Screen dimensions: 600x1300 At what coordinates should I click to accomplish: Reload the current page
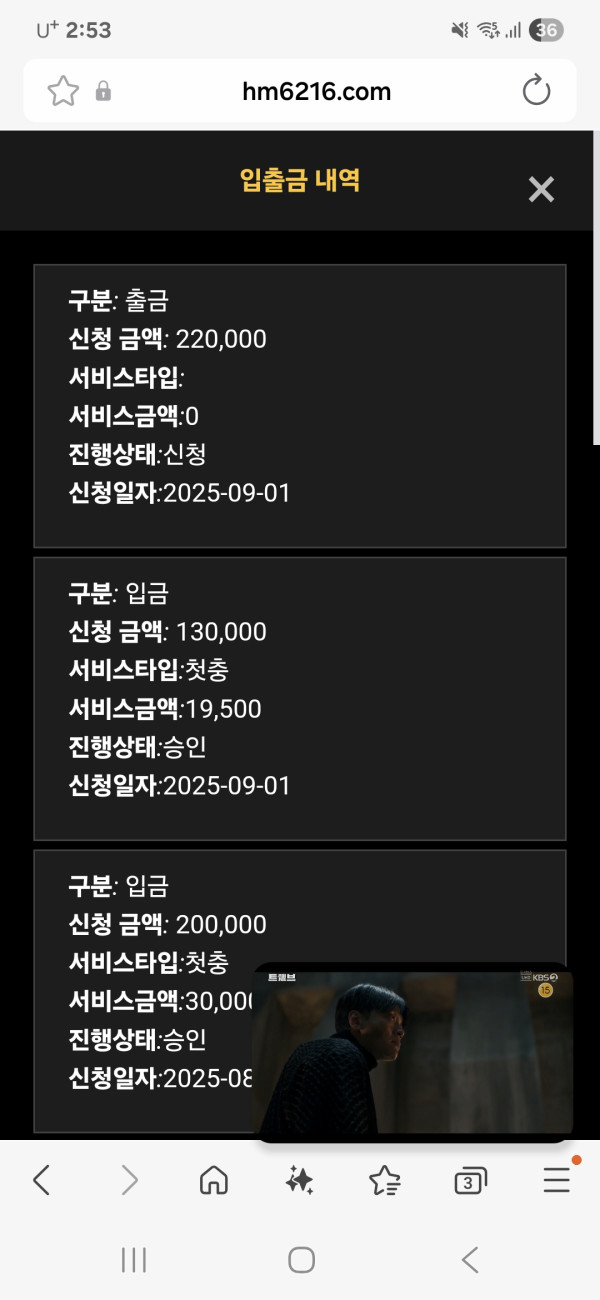coord(537,91)
